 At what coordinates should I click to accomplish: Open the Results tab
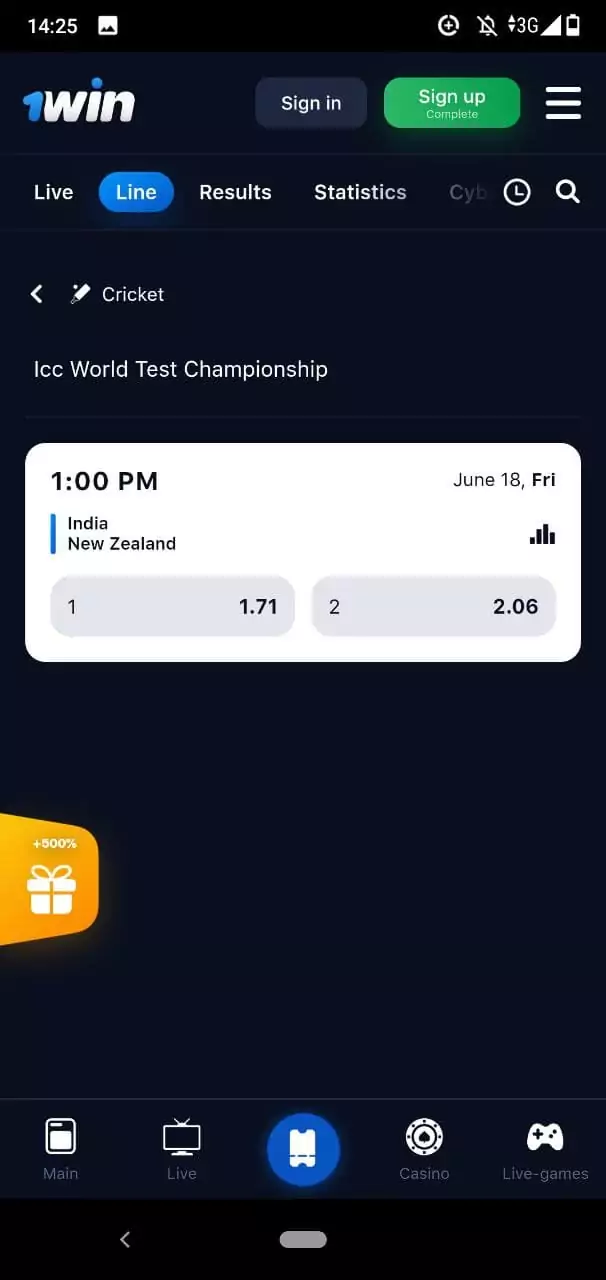[235, 192]
